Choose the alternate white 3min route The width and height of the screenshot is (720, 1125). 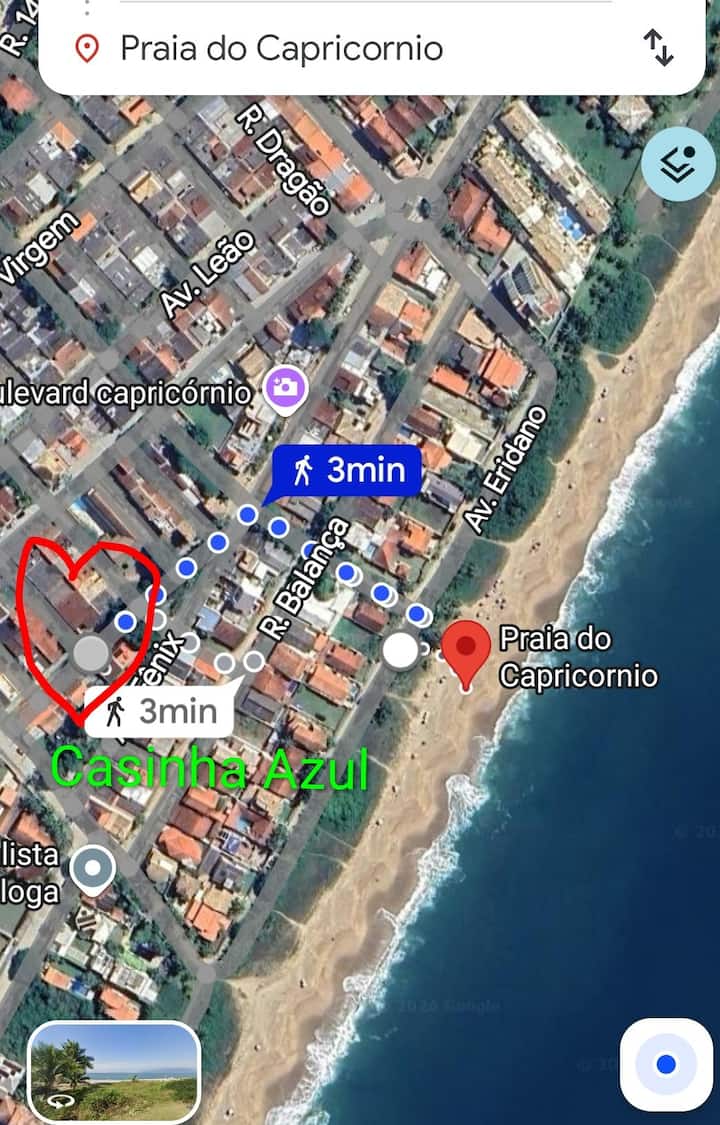pos(160,712)
